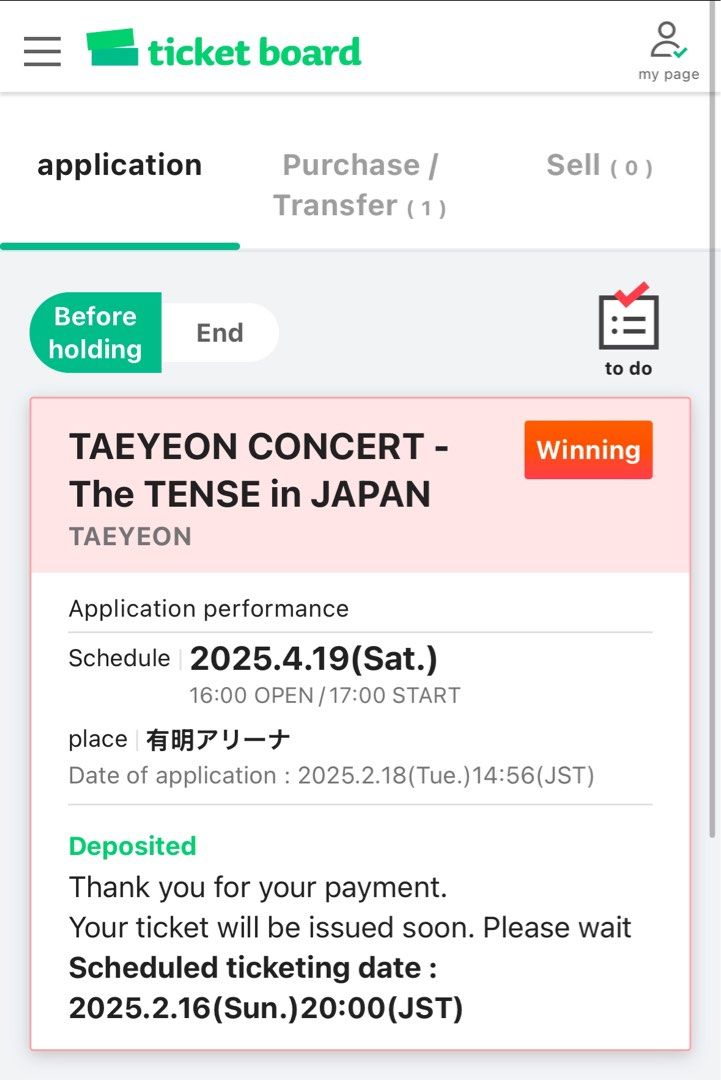Open the Purchase / Transfer tab

click(361, 184)
